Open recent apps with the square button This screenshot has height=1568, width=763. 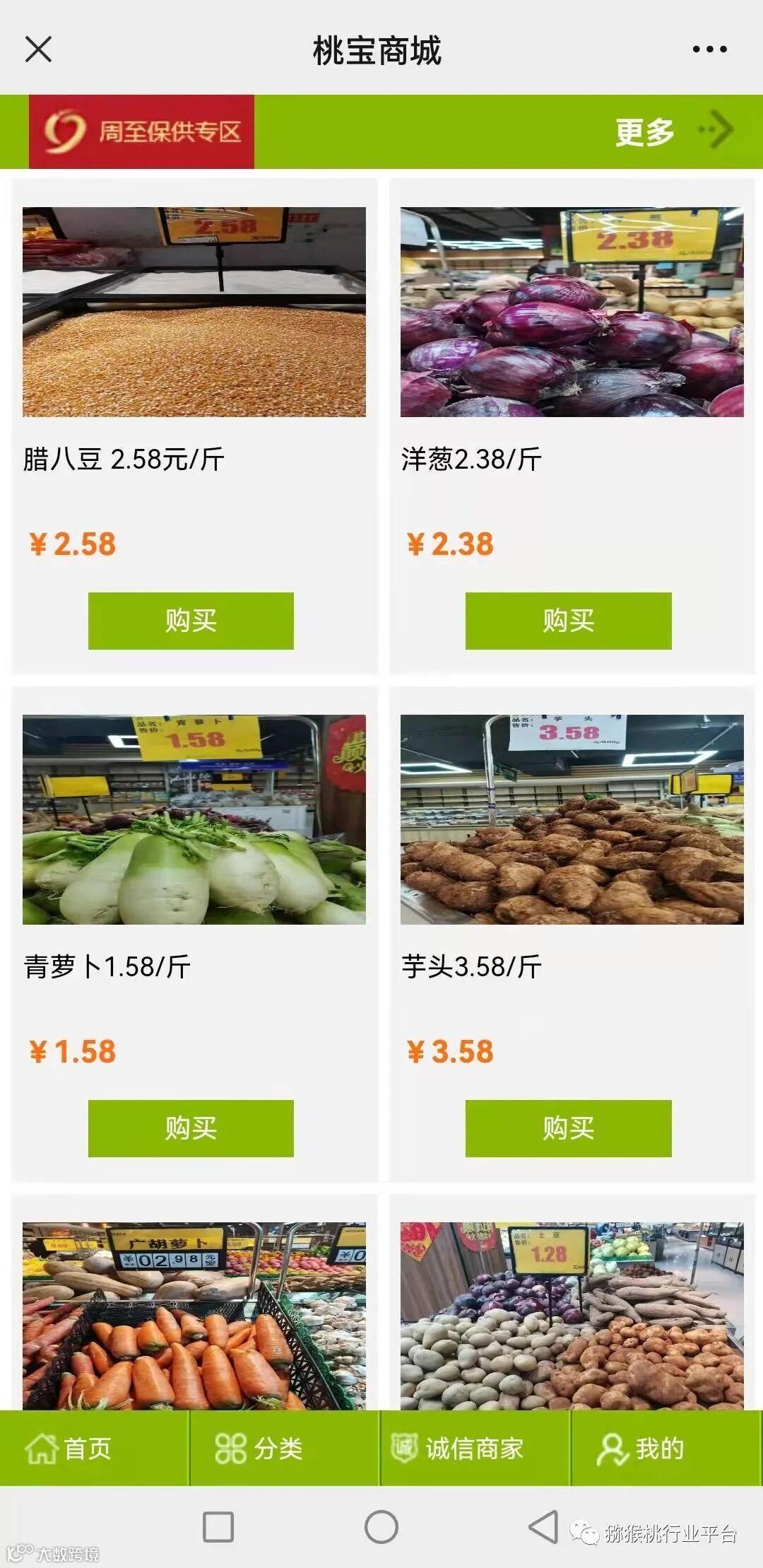[218, 1527]
